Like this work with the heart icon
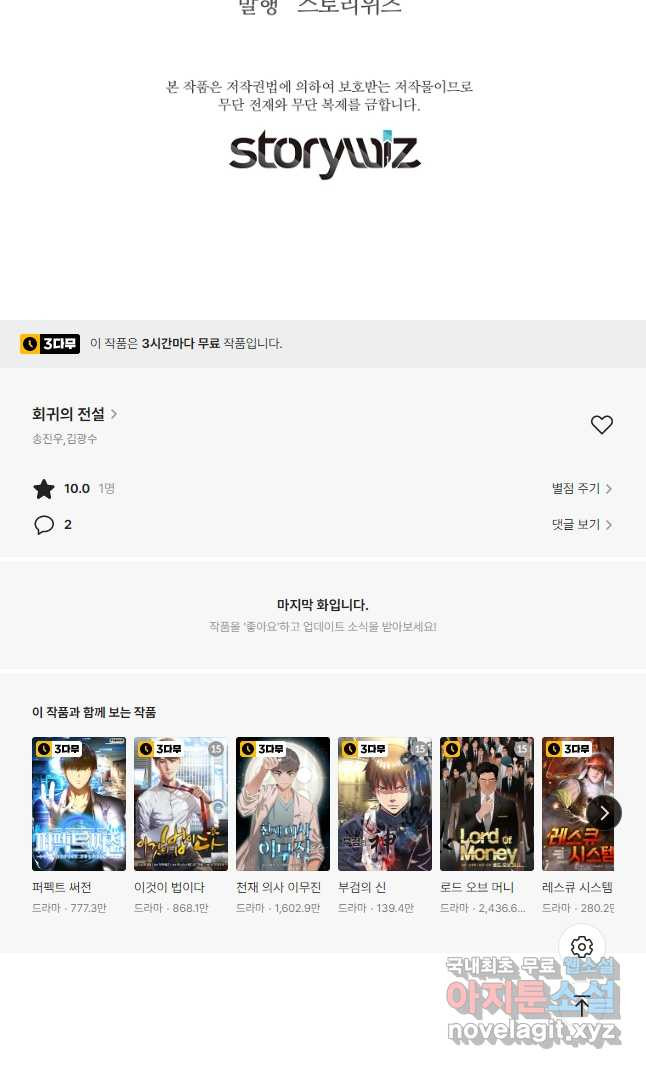 [x=601, y=425]
